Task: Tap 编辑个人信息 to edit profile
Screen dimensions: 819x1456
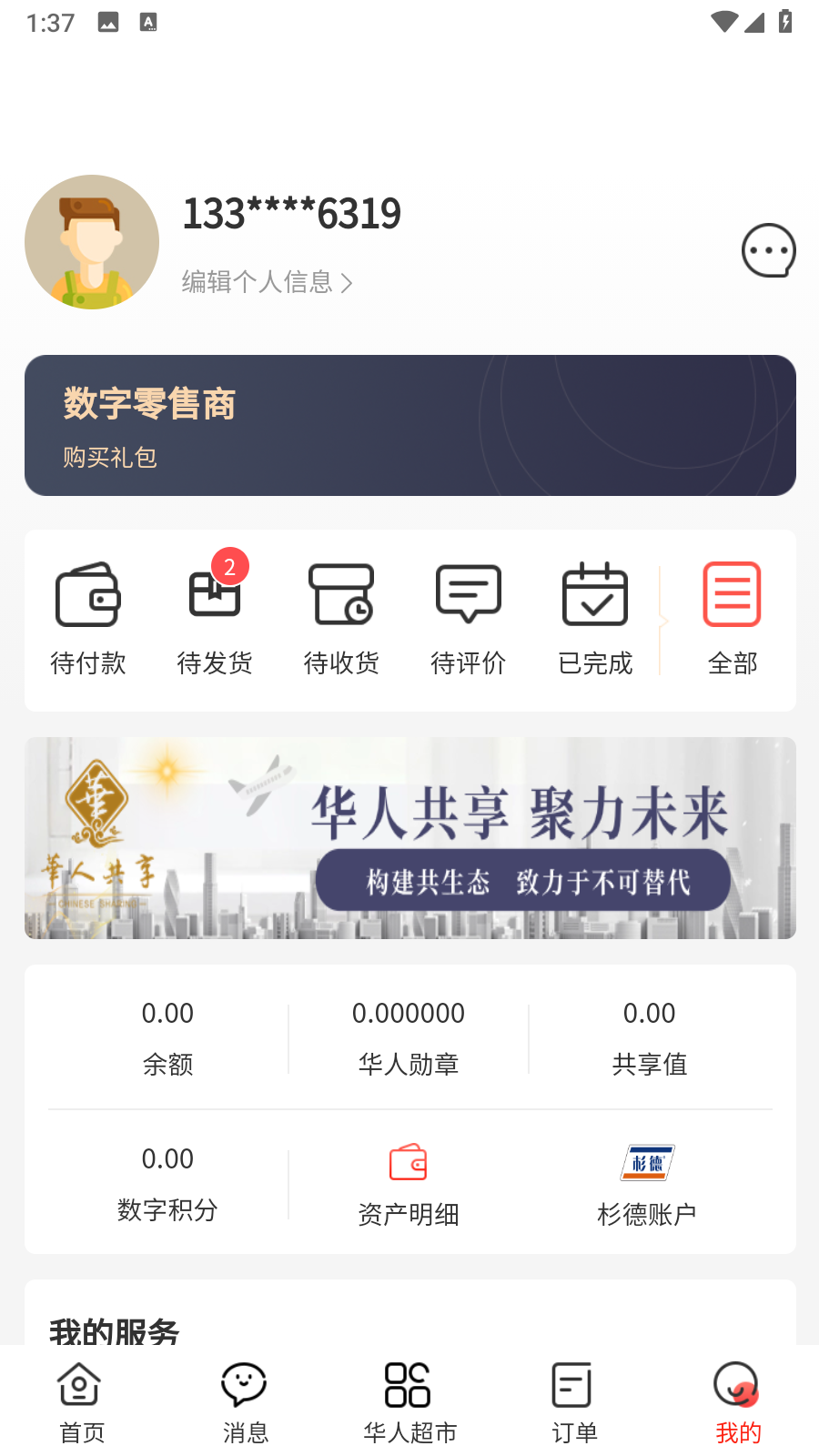Action: [x=266, y=282]
